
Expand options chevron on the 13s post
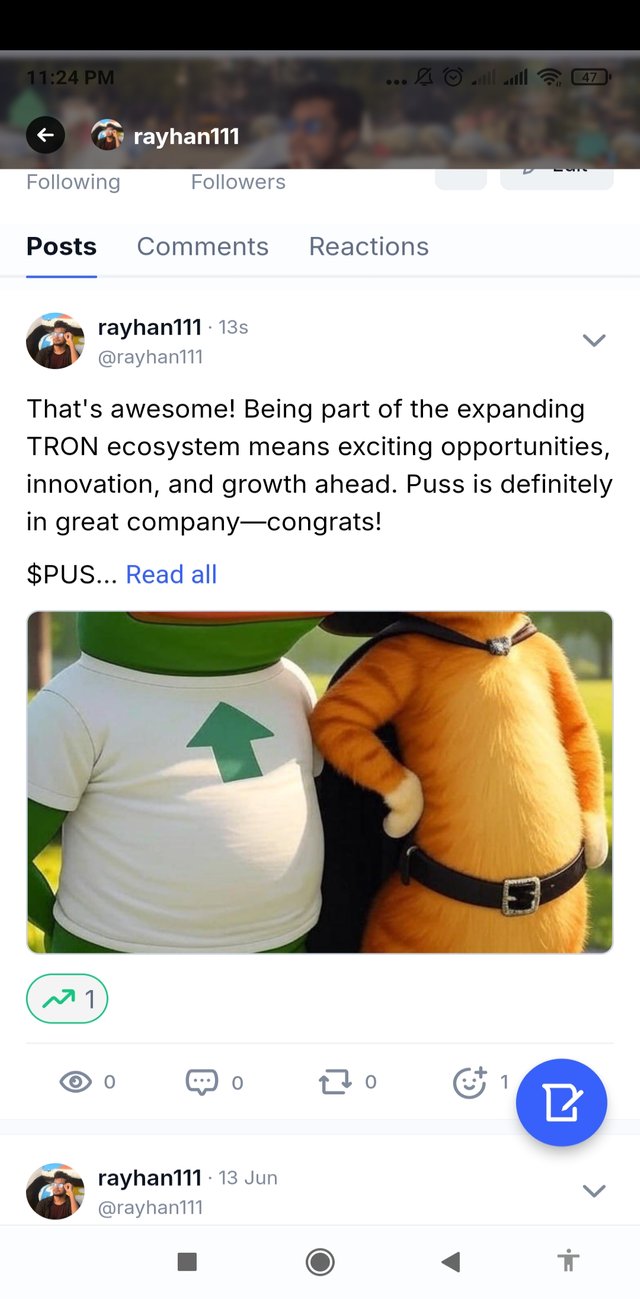pyautogui.click(x=594, y=341)
